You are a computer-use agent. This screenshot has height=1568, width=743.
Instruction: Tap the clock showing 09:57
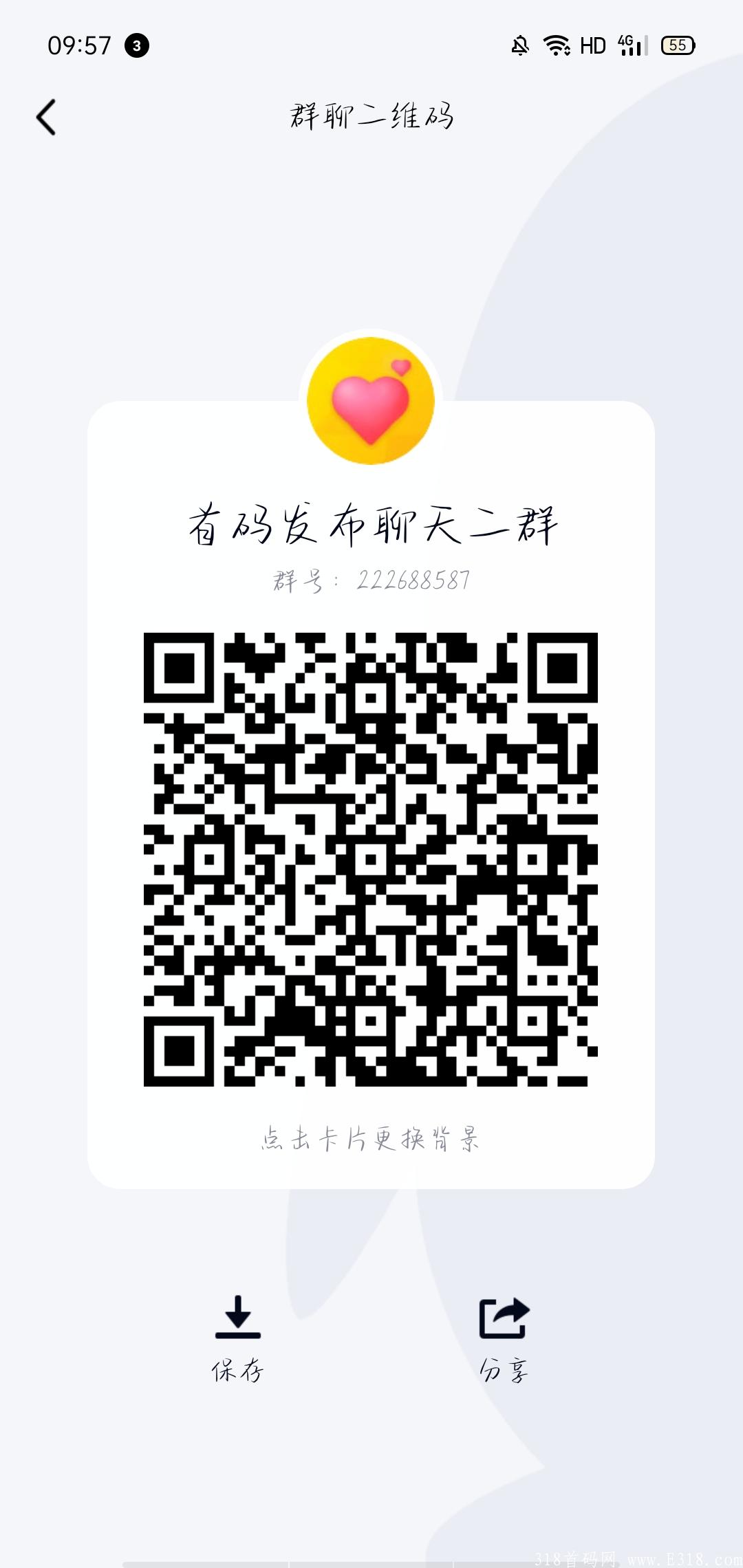coord(78,44)
